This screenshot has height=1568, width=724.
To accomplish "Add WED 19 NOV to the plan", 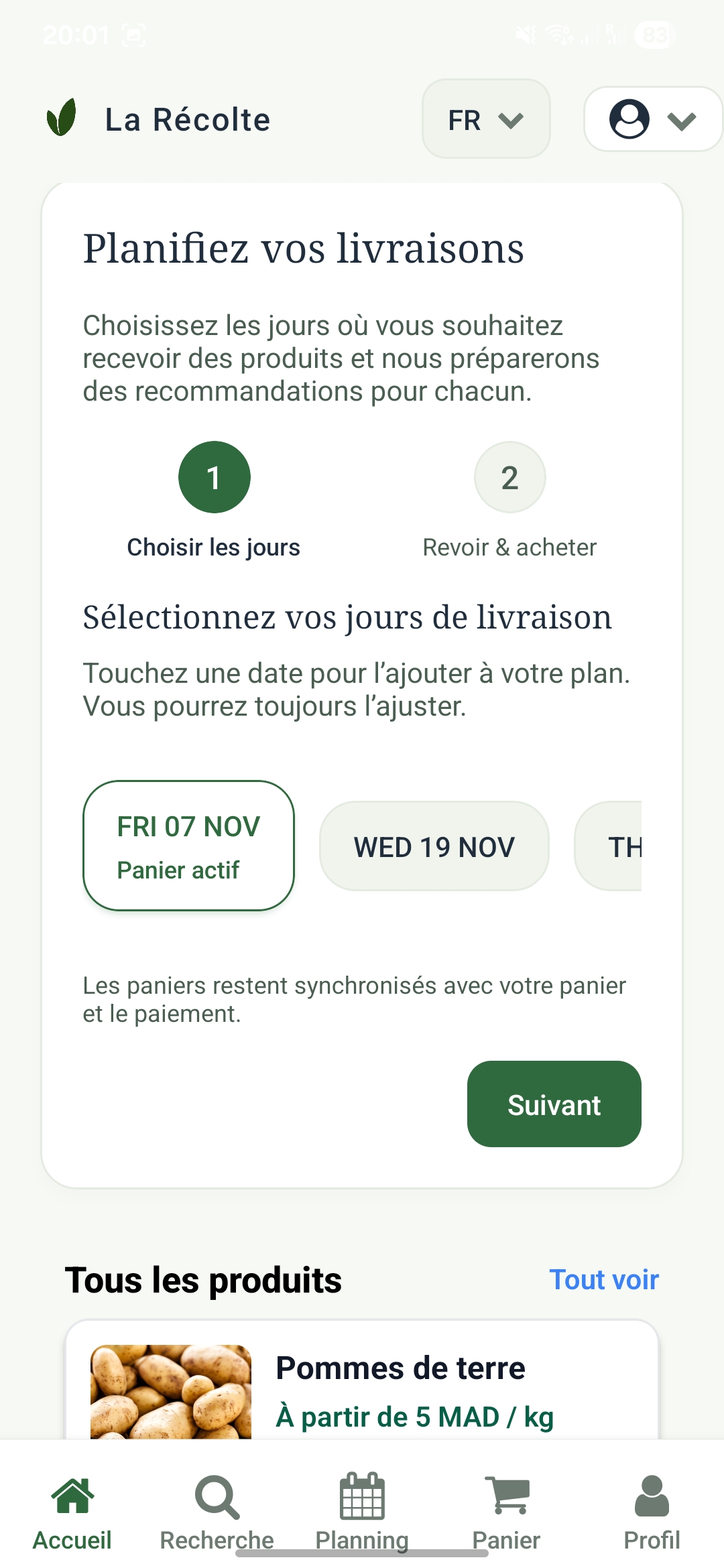I will 434,846.
